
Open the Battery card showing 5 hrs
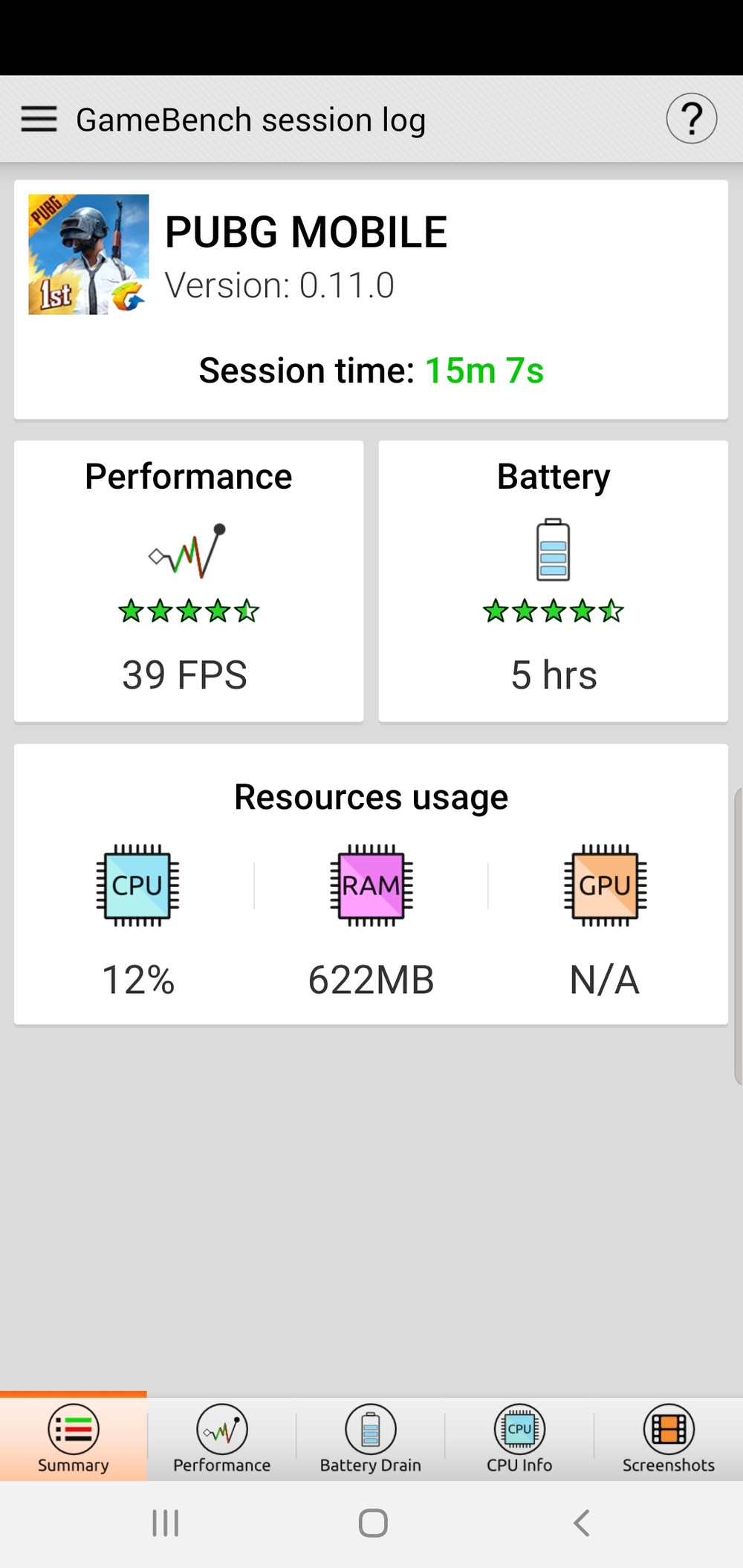[x=554, y=581]
